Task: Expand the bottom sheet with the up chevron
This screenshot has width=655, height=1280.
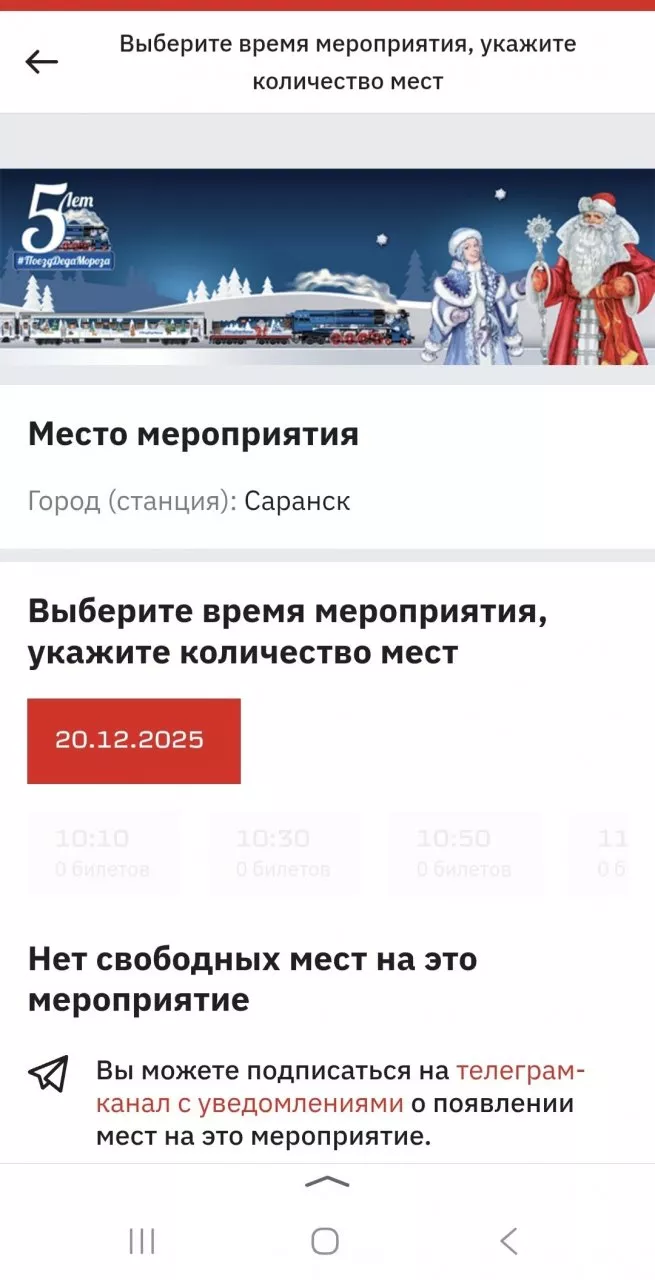Action: (327, 1182)
